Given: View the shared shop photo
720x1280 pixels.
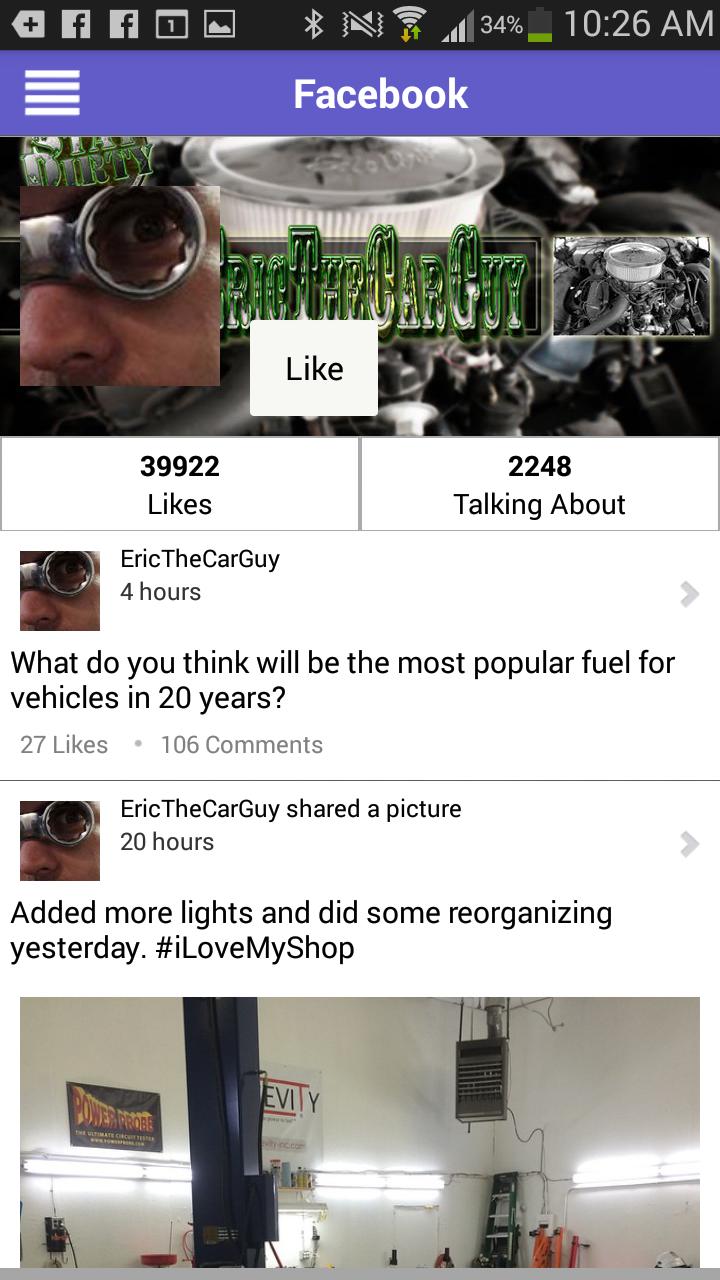Looking at the screenshot, I should (360, 1130).
